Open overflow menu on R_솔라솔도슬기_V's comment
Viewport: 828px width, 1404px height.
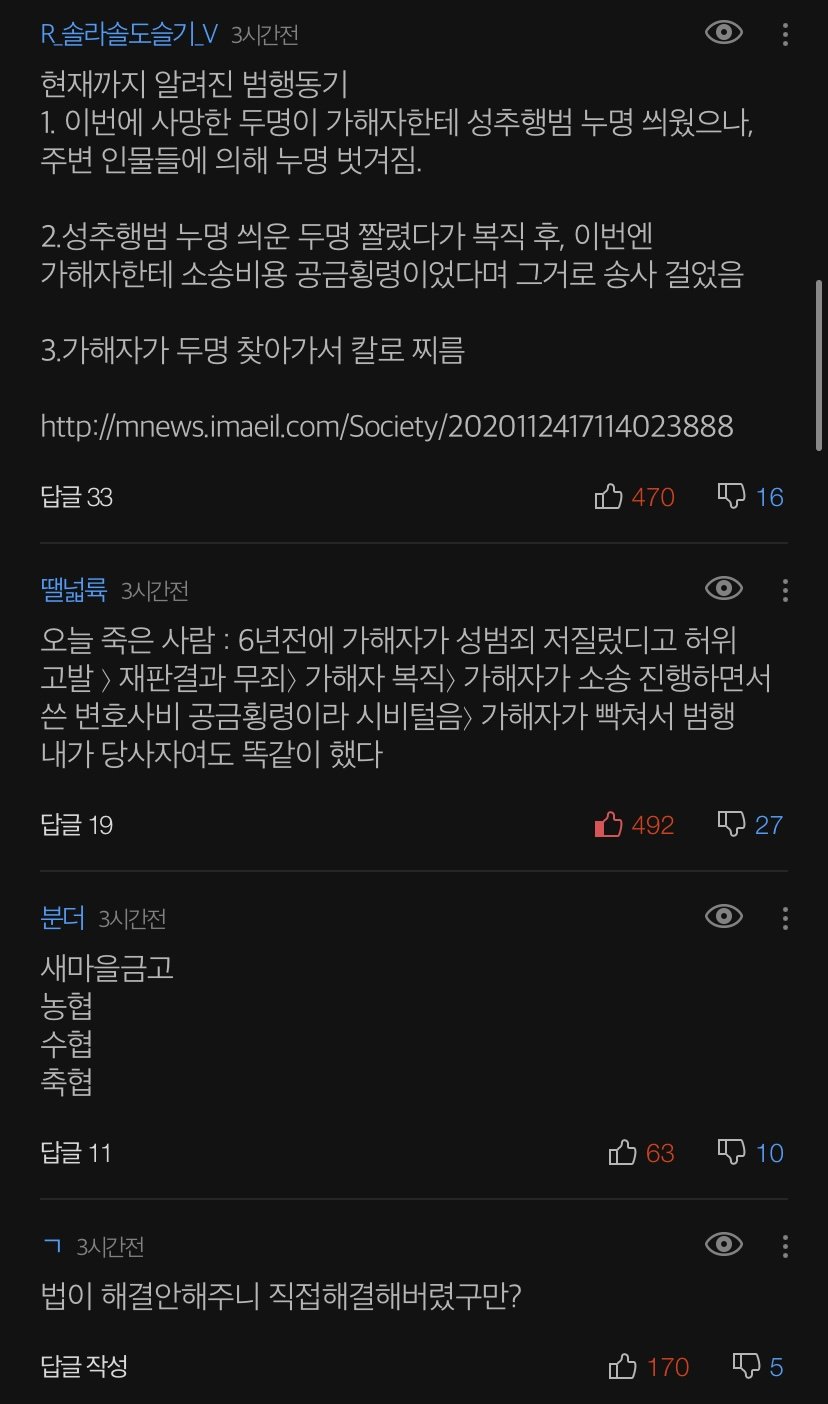pyautogui.click(x=785, y=33)
